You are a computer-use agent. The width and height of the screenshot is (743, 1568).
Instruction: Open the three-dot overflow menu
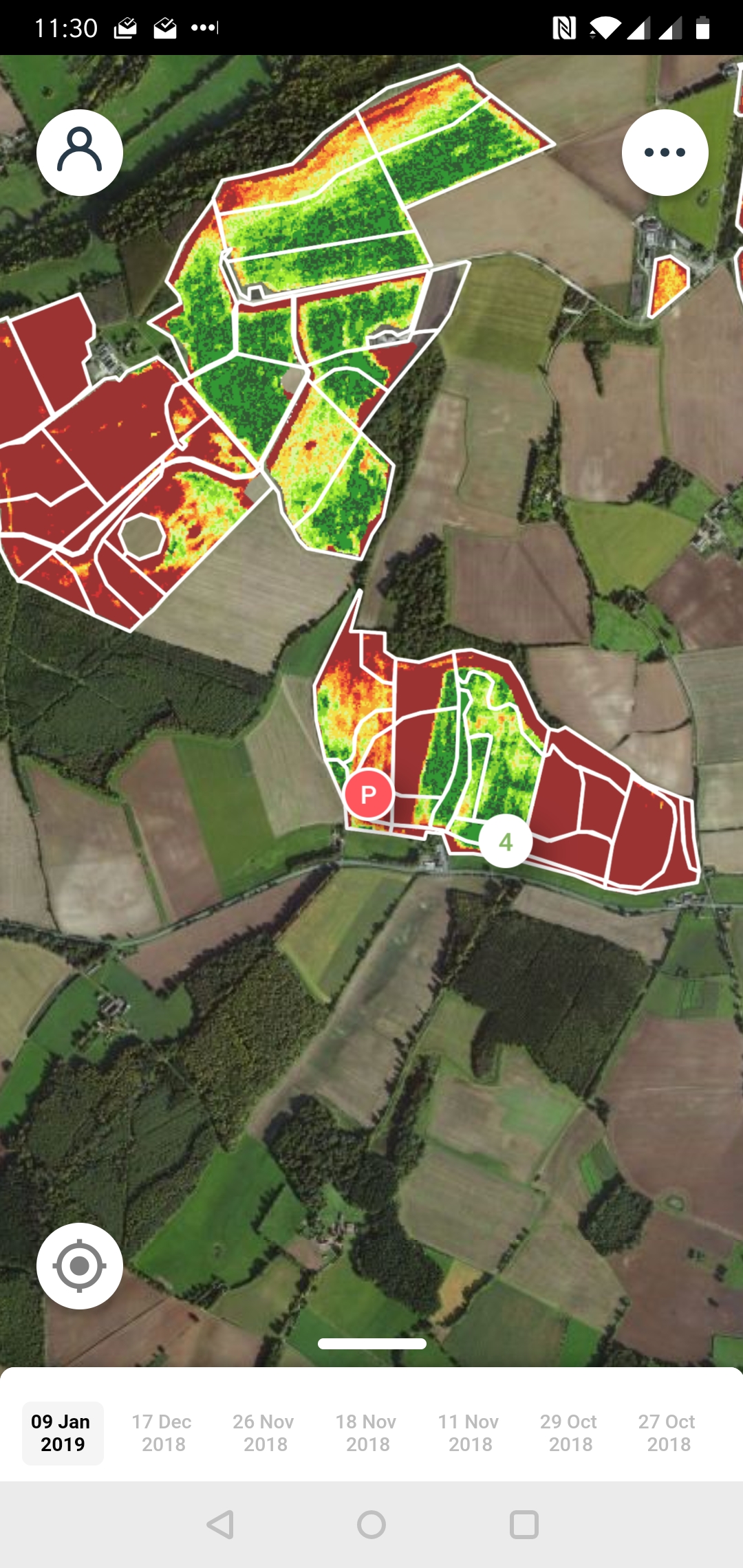[x=665, y=152]
